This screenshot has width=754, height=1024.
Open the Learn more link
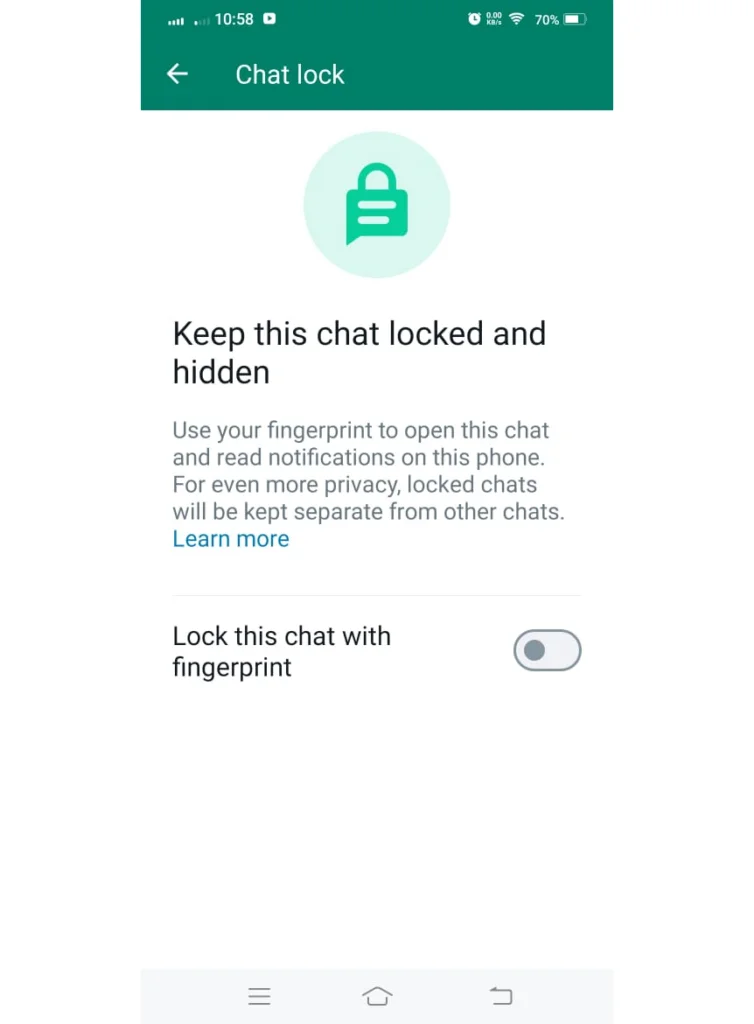pyautogui.click(x=231, y=539)
